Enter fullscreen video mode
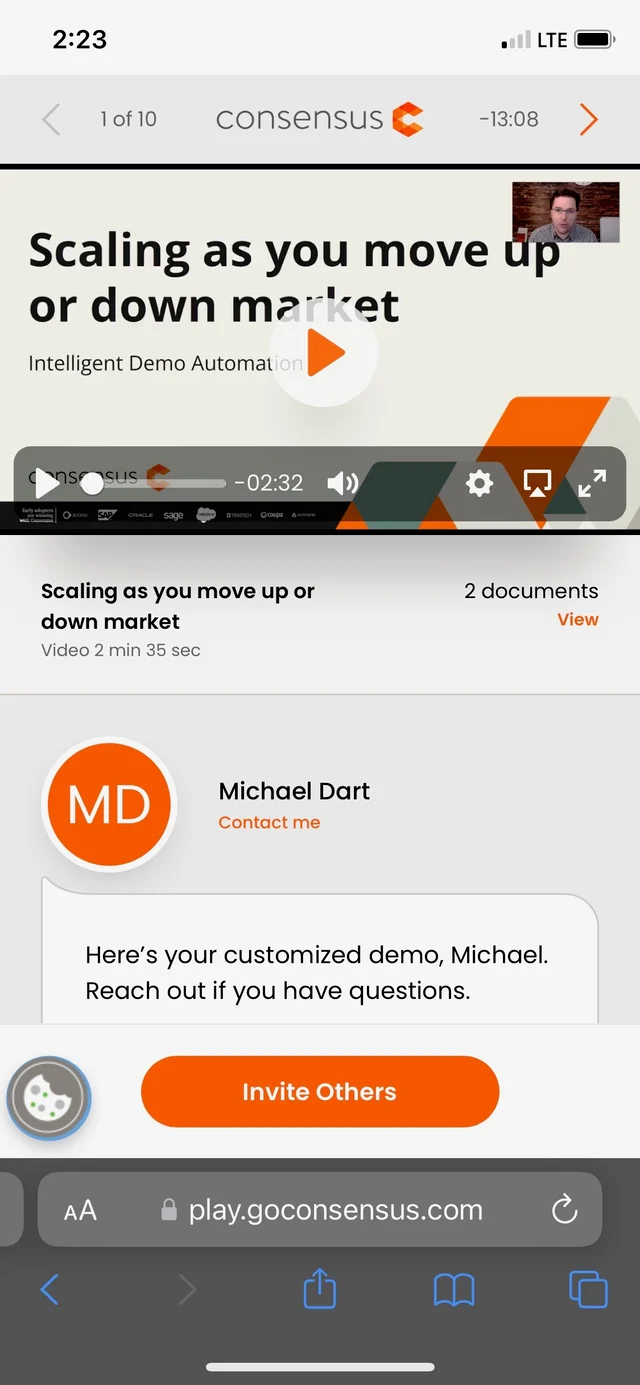Image resolution: width=640 pixels, height=1385 pixels. click(592, 483)
